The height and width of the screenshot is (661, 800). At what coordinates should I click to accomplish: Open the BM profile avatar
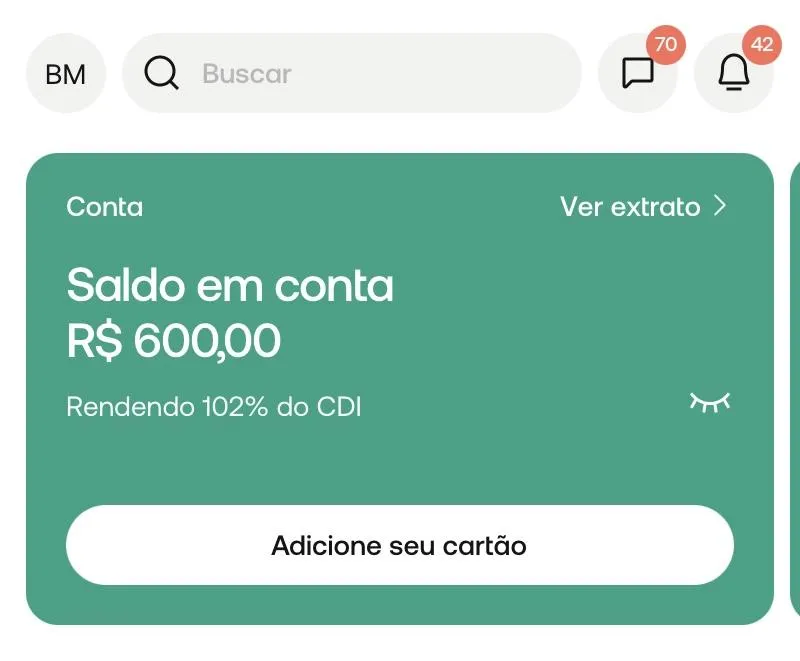pos(66,74)
